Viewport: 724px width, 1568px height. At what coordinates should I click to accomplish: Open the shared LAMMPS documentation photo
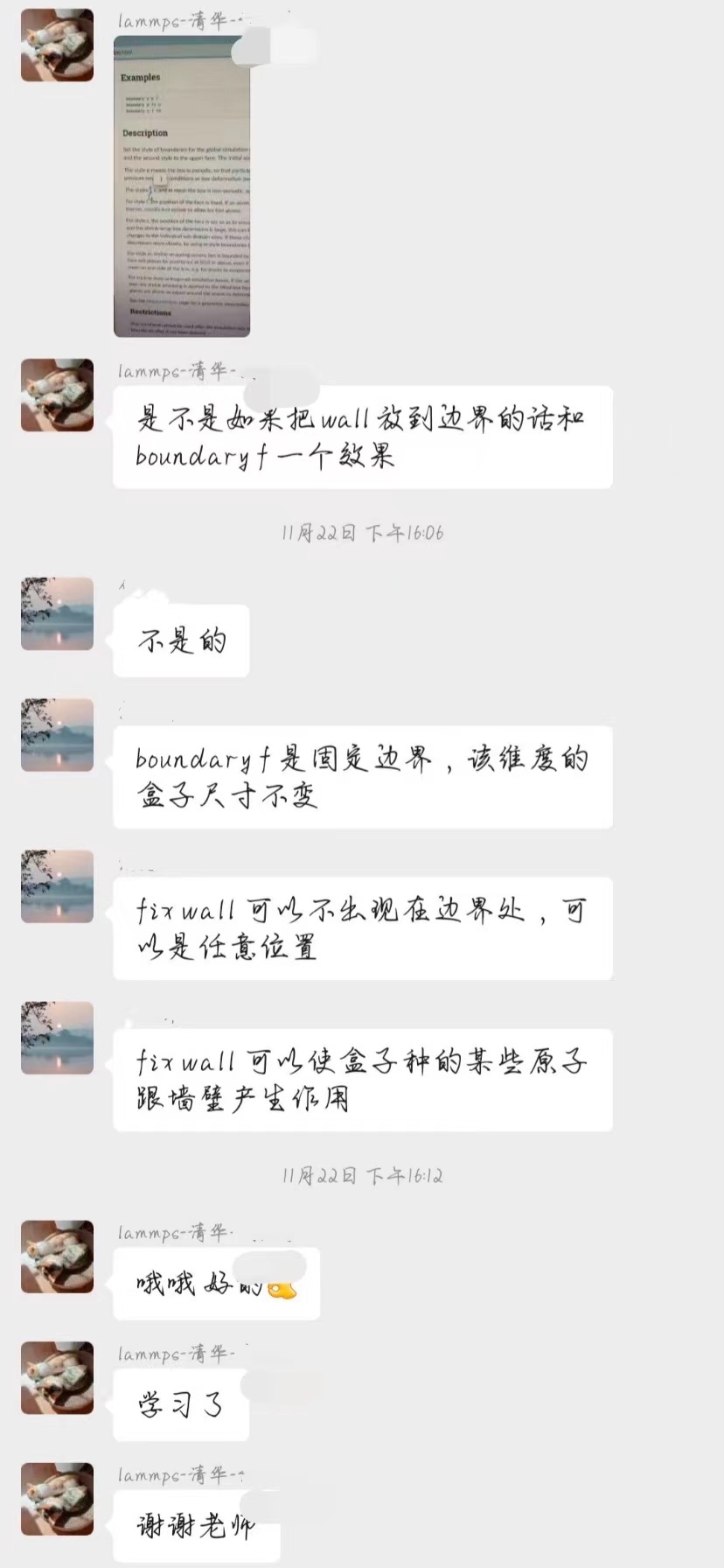tap(182, 186)
